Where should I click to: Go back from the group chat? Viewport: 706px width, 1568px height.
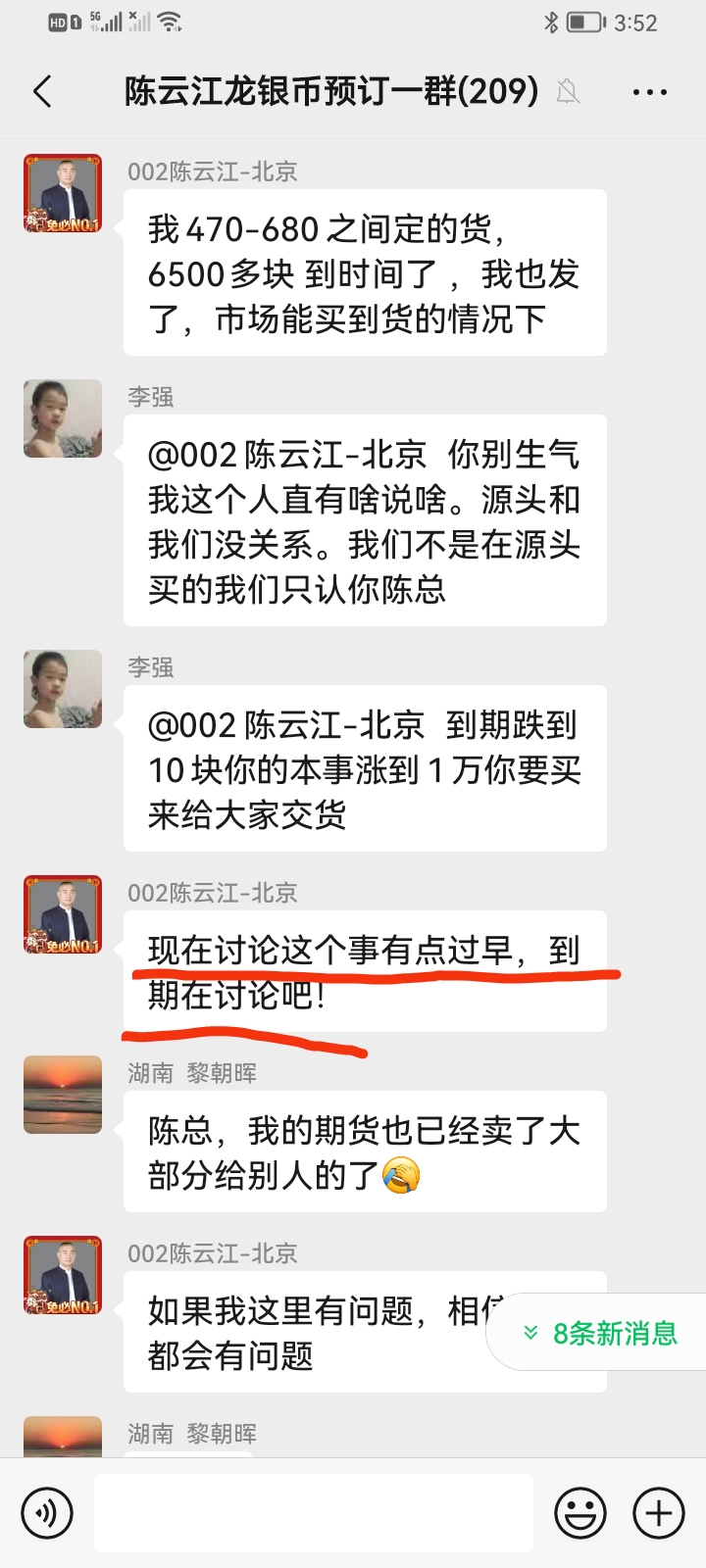(x=42, y=92)
